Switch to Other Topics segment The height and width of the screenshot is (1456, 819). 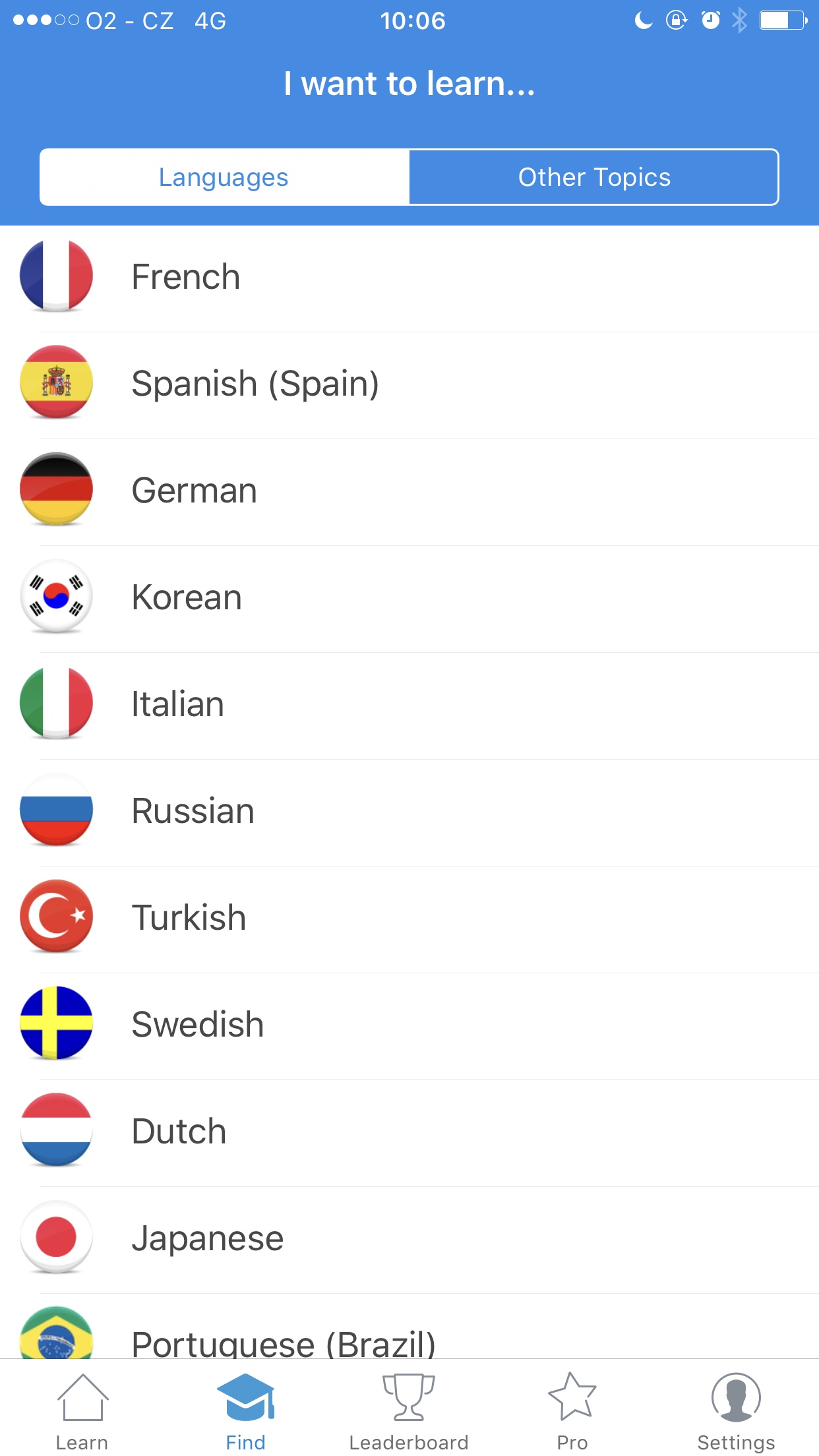(x=593, y=177)
